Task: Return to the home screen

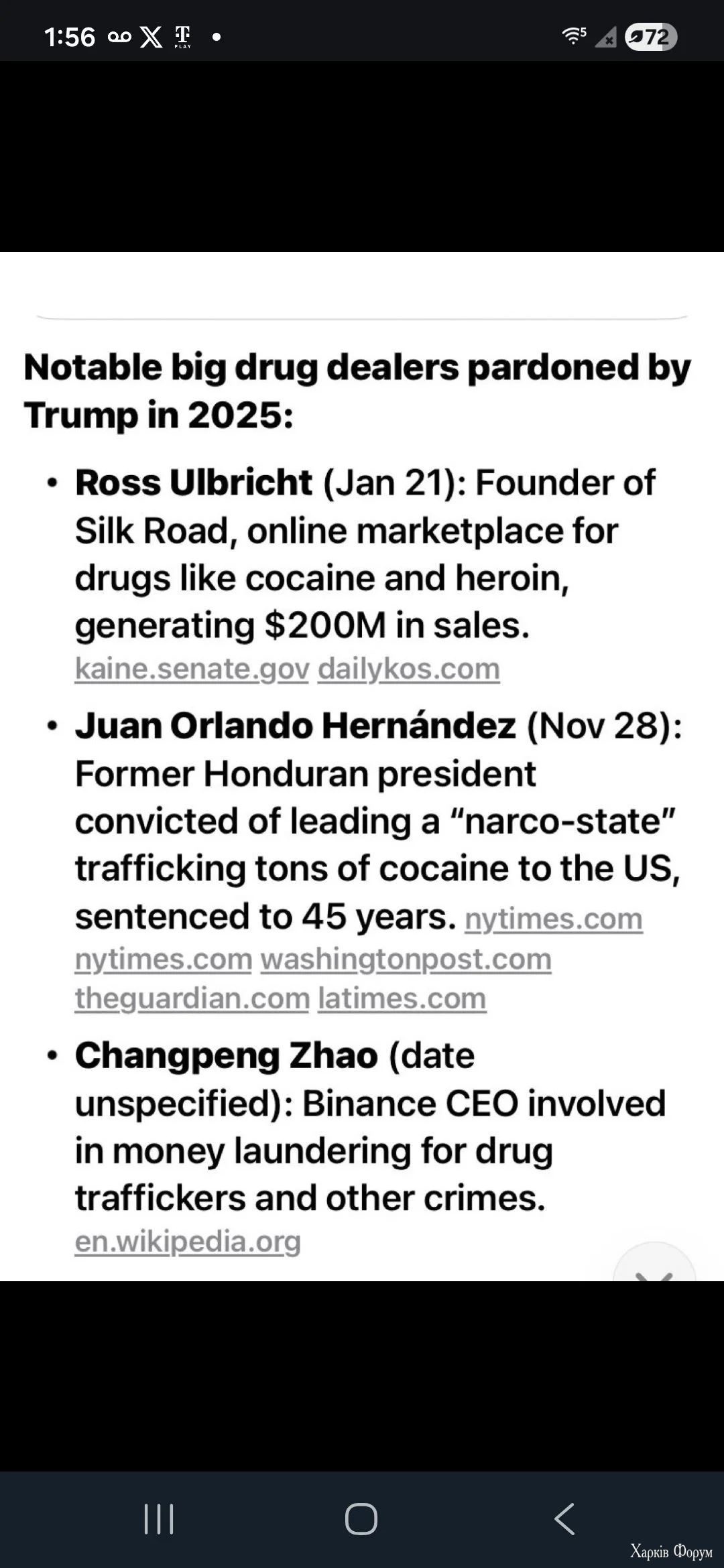Action: tap(361, 1518)
